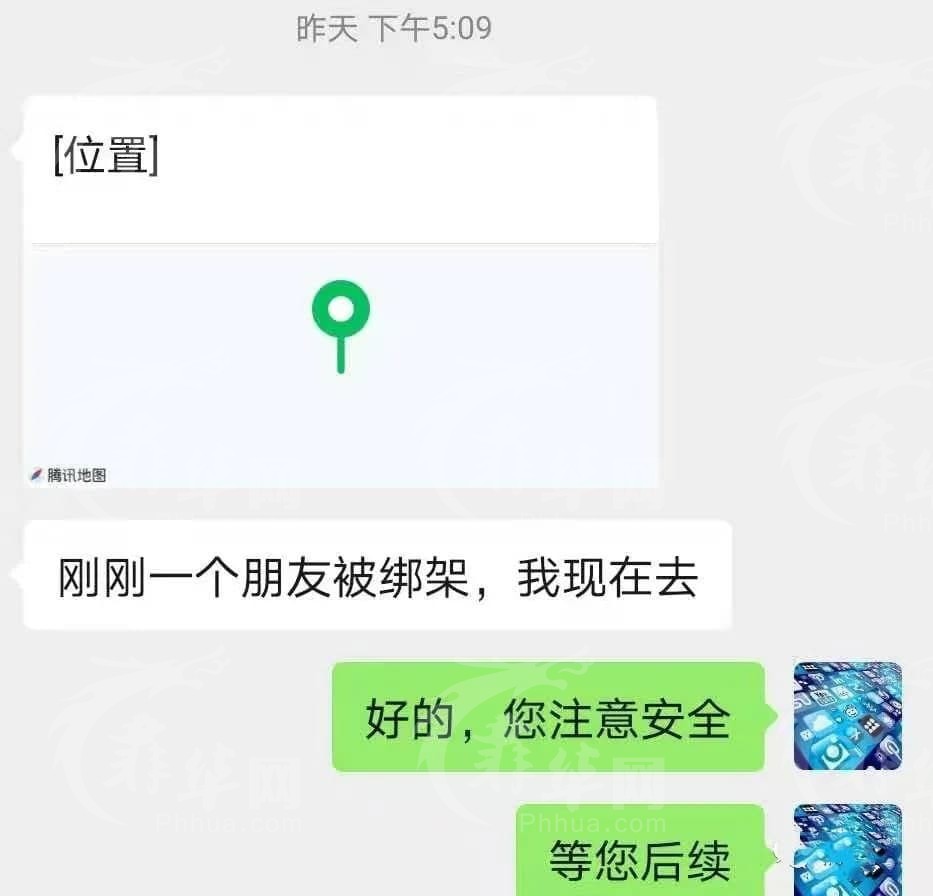Open the shared [位置] location card
Image resolution: width=933 pixels, height=896 pixels.
click(340, 292)
